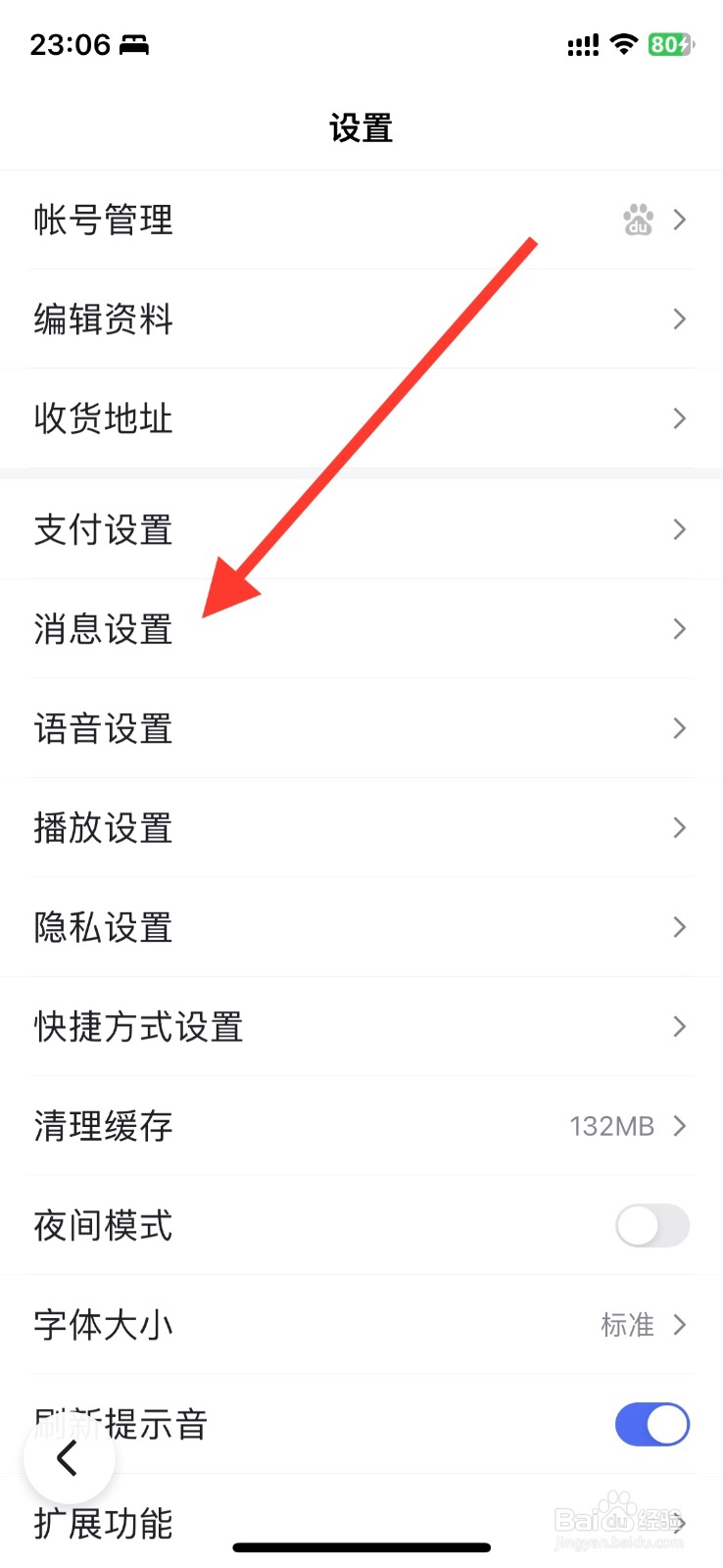Open the 字体大小 options via its chevron
The image size is (723, 1568).
click(679, 1325)
